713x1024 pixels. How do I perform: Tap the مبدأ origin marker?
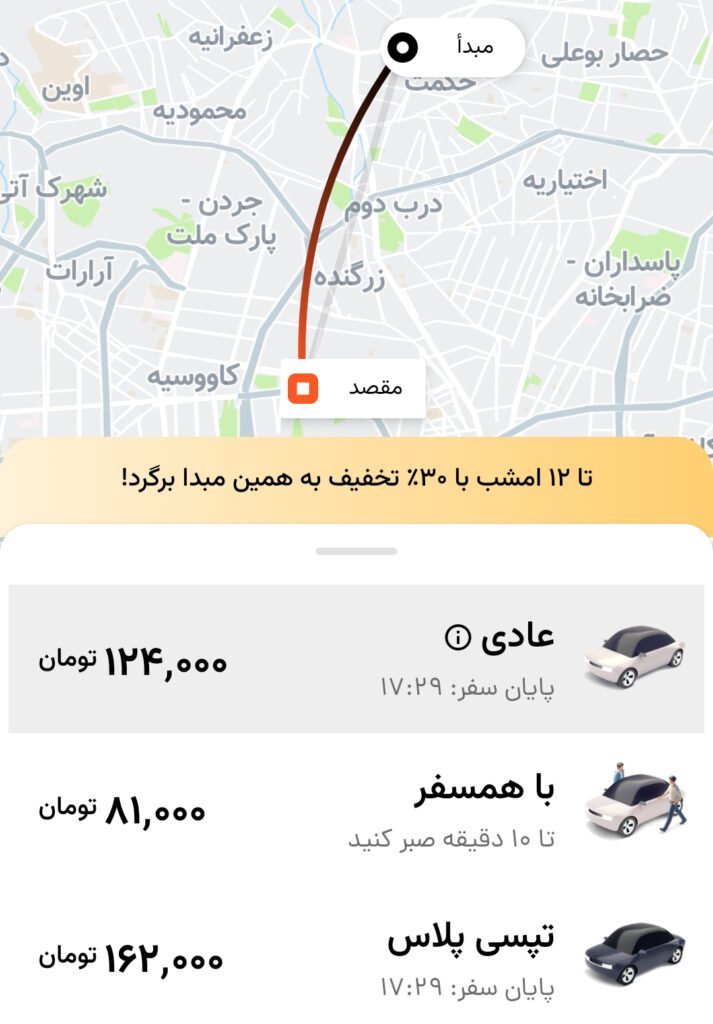tap(454, 47)
